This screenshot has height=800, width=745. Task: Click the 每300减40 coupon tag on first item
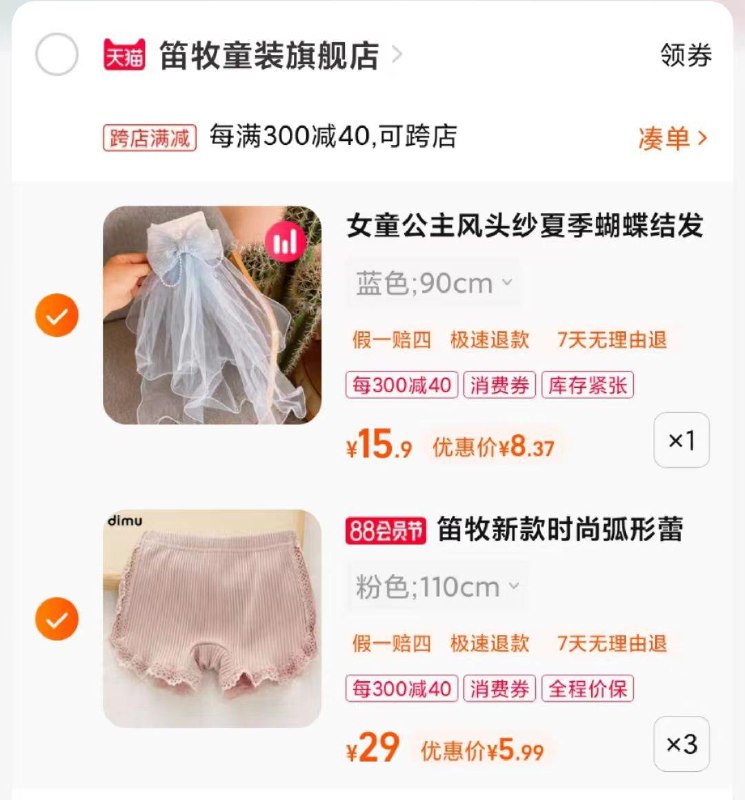coord(400,385)
